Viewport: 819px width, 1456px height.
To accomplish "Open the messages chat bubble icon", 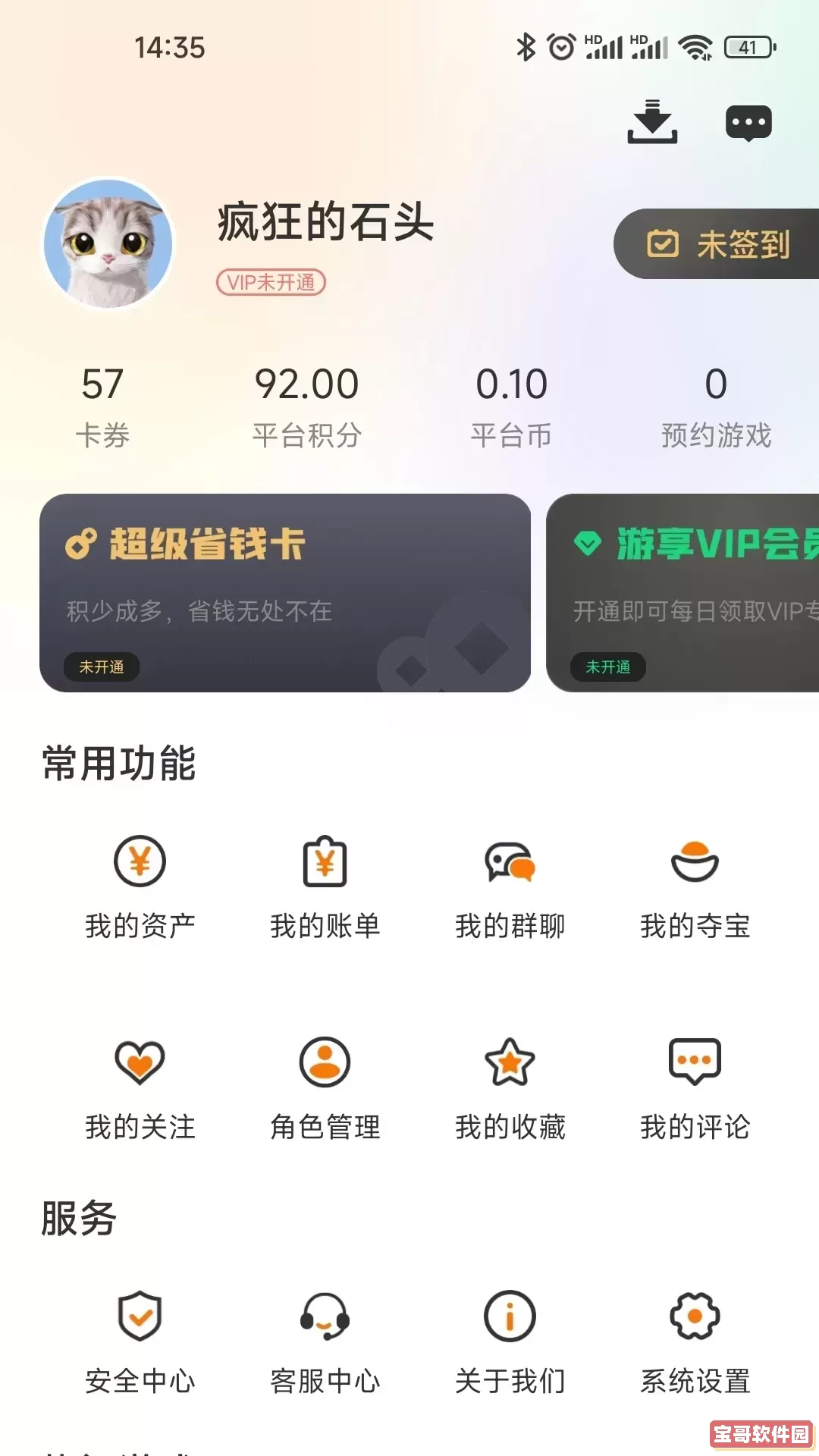I will coord(748,123).
